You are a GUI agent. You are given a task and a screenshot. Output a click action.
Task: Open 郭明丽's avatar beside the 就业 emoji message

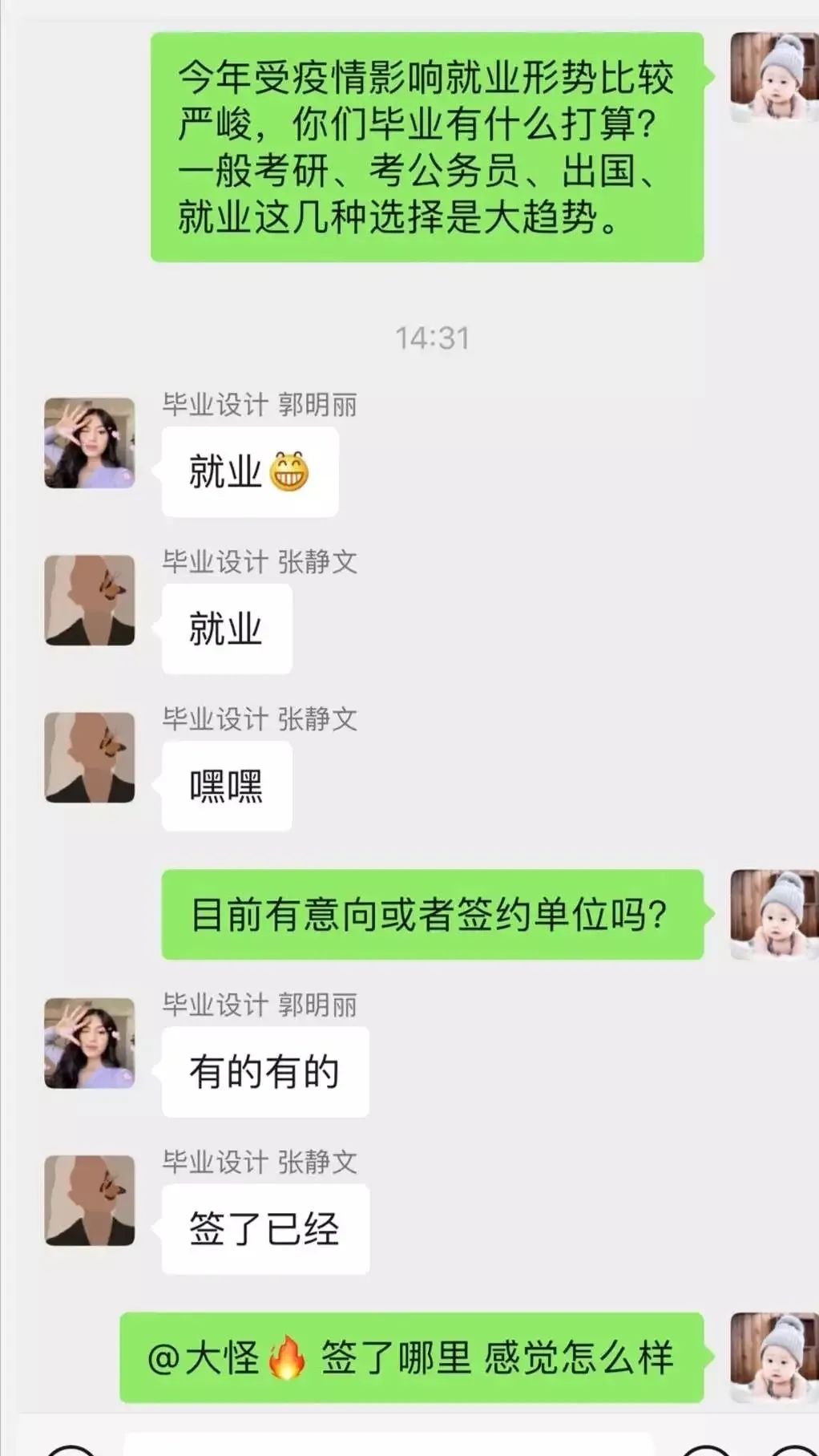(x=89, y=443)
